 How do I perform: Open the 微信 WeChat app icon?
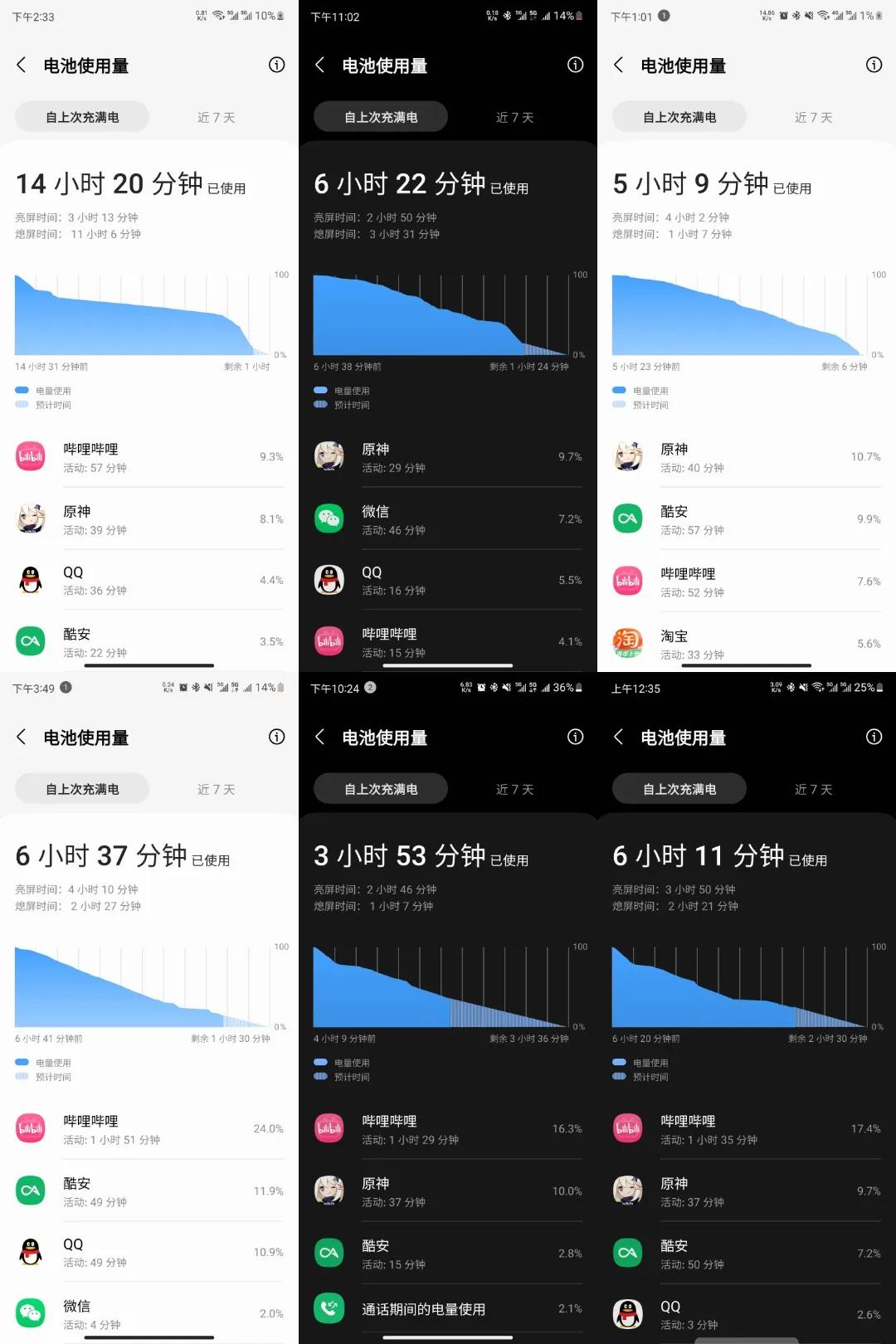tap(329, 519)
